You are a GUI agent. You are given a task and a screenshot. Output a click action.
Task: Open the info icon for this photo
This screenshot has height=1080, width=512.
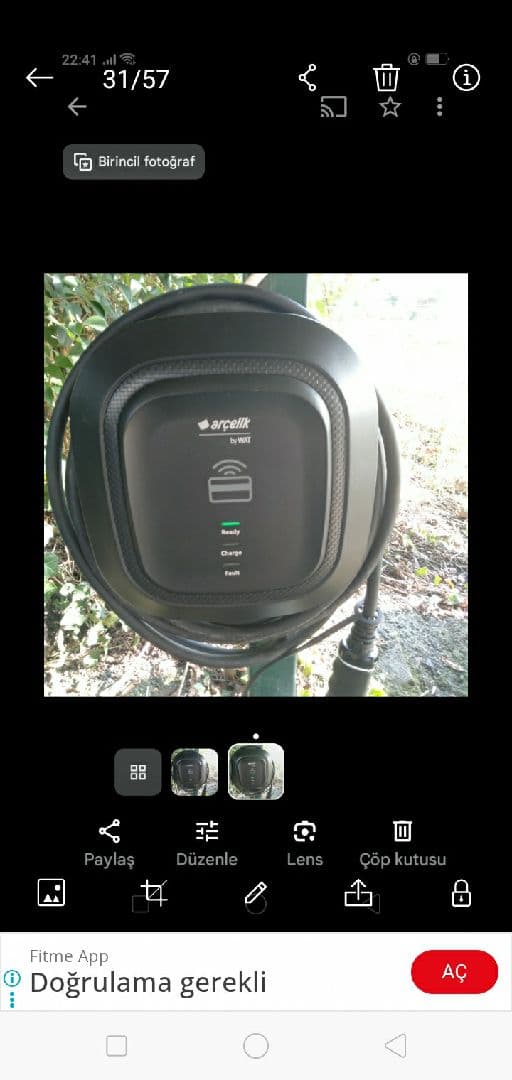pyautogui.click(x=466, y=78)
